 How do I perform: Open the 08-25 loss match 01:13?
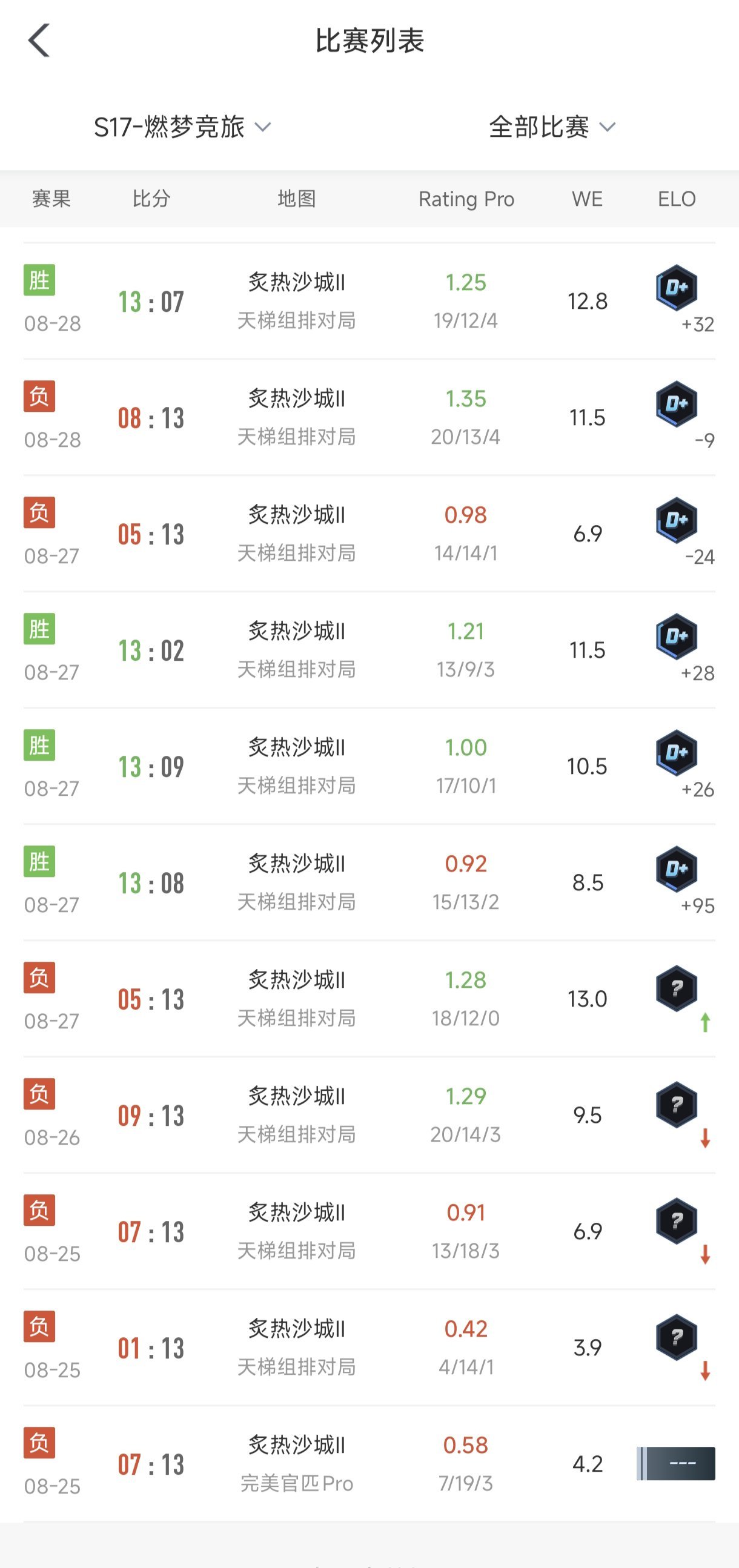tap(369, 1348)
